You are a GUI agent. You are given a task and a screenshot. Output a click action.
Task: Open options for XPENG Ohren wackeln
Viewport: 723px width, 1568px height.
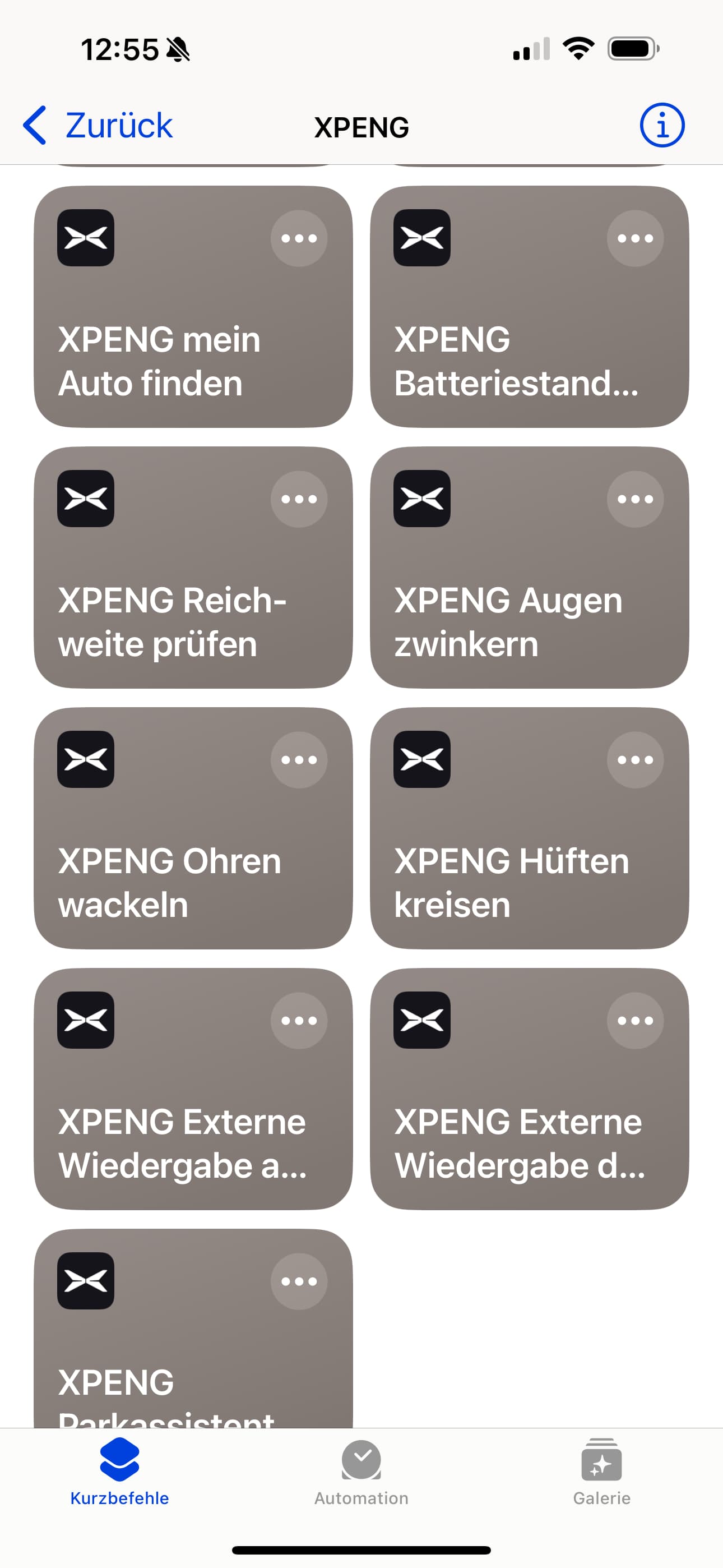[x=299, y=760]
